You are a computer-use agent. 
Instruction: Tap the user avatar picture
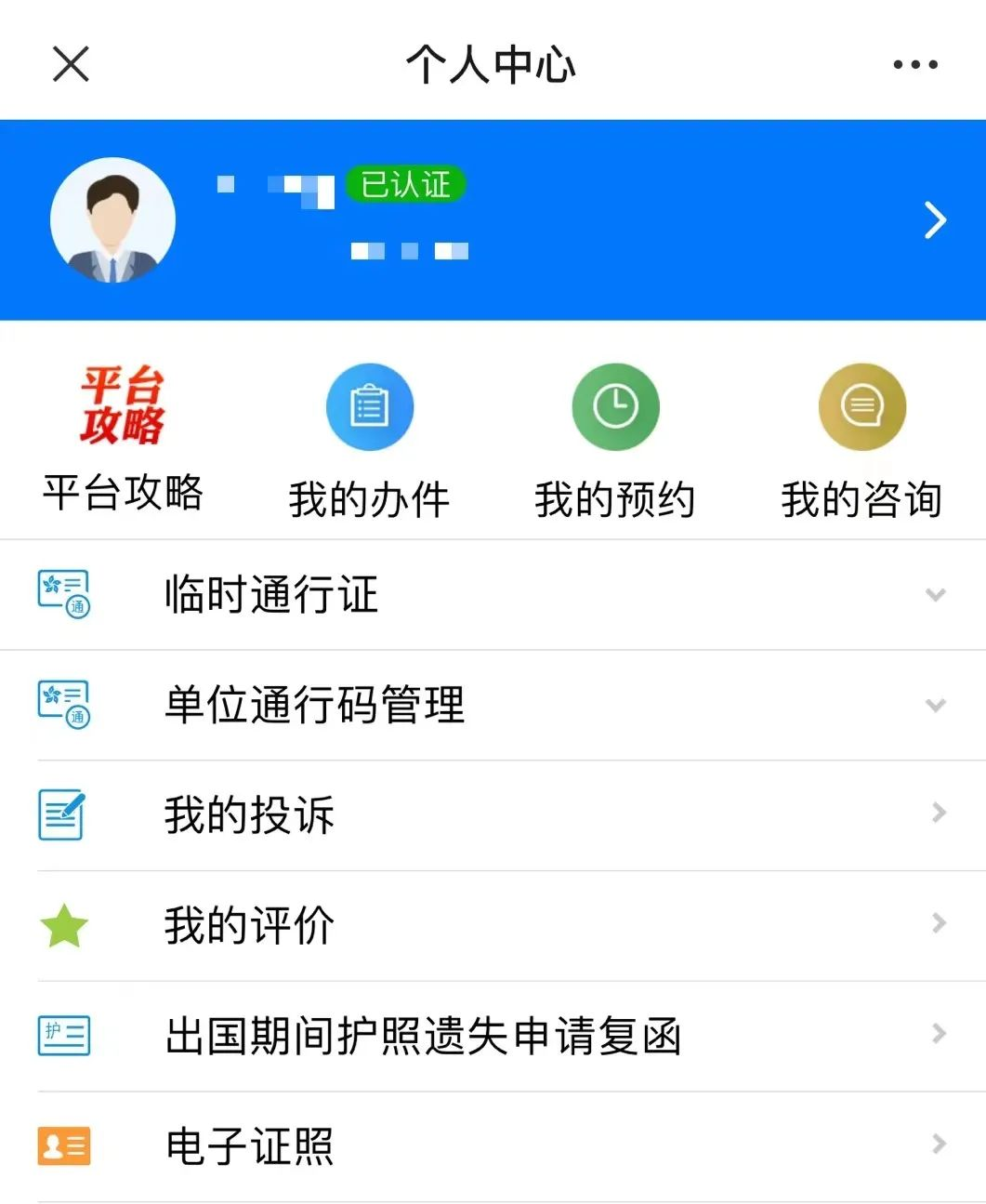[112, 218]
